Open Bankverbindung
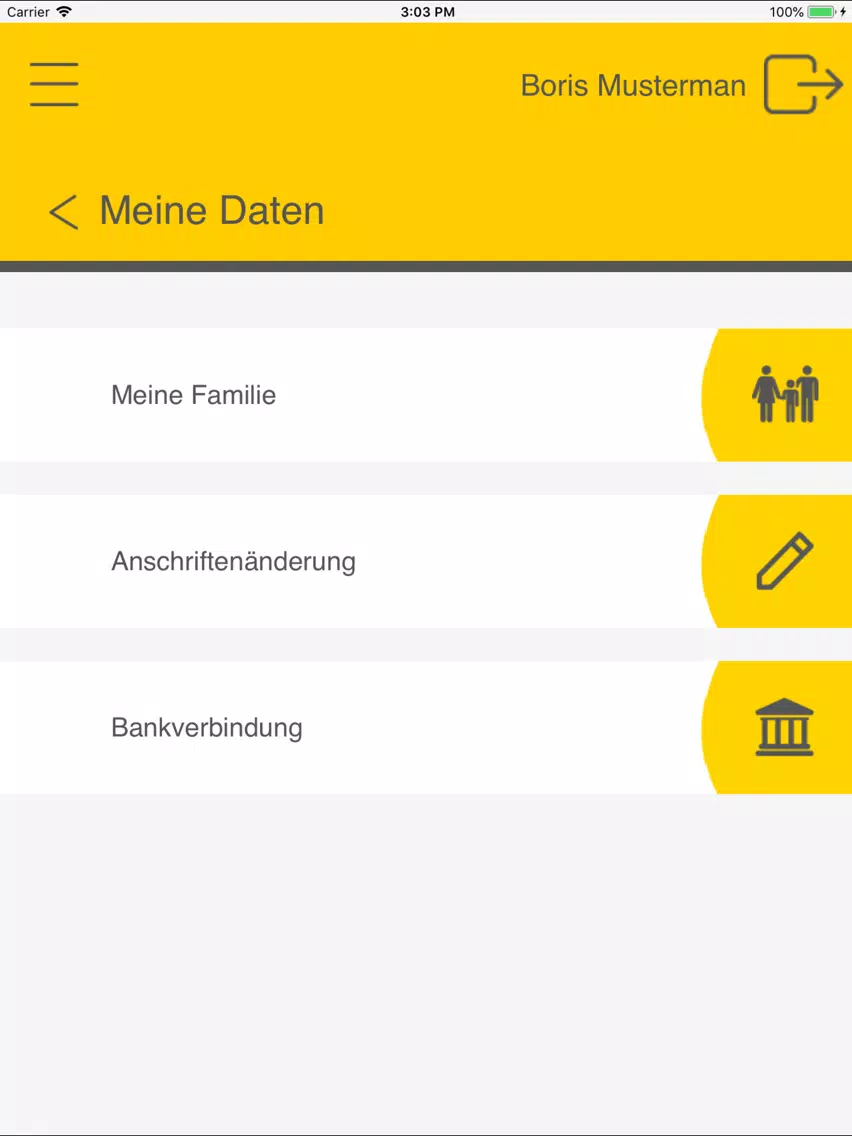Viewport: 852px width, 1136px height. pyautogui.click(x=426, y=727)
